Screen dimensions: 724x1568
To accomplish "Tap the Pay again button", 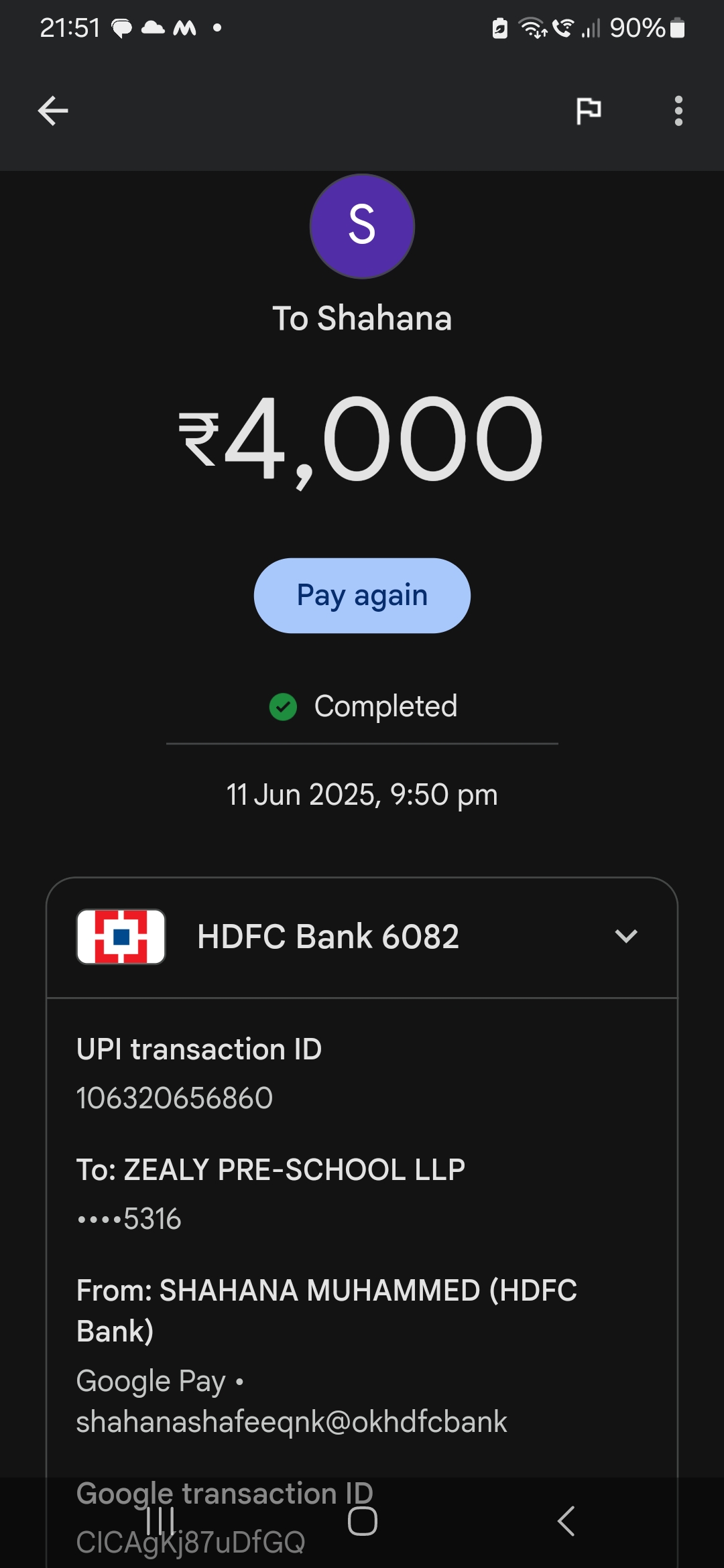I will [x=362, y=596].
